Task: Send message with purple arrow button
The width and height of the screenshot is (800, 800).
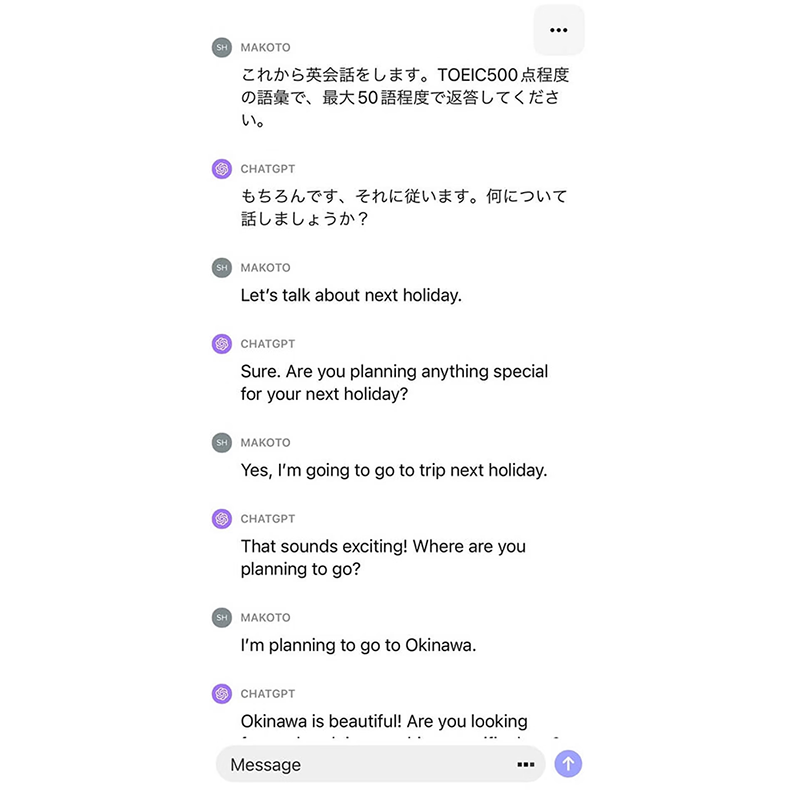Action: [x=568, y=764]
